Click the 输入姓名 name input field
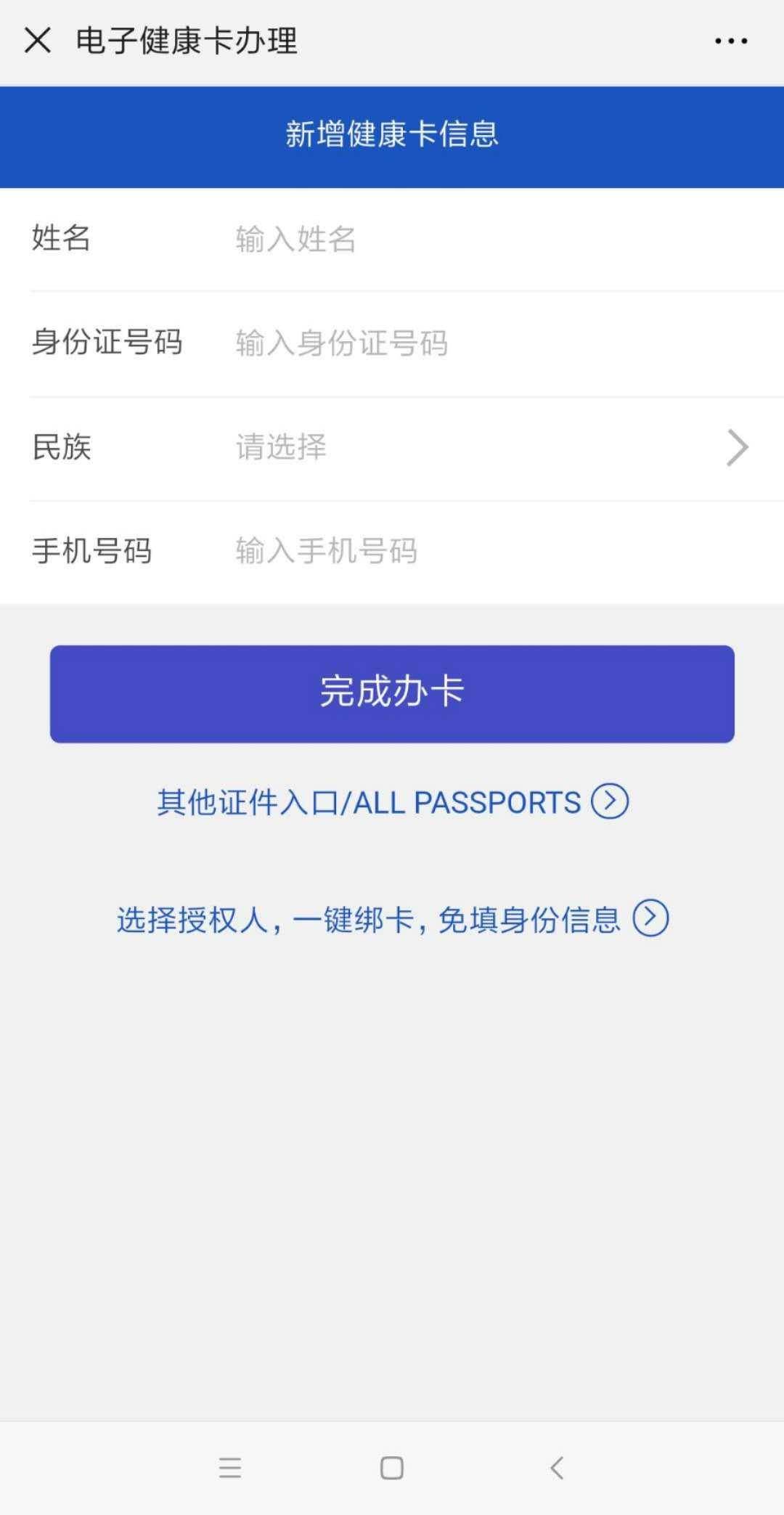 click(x=363, y=240)
